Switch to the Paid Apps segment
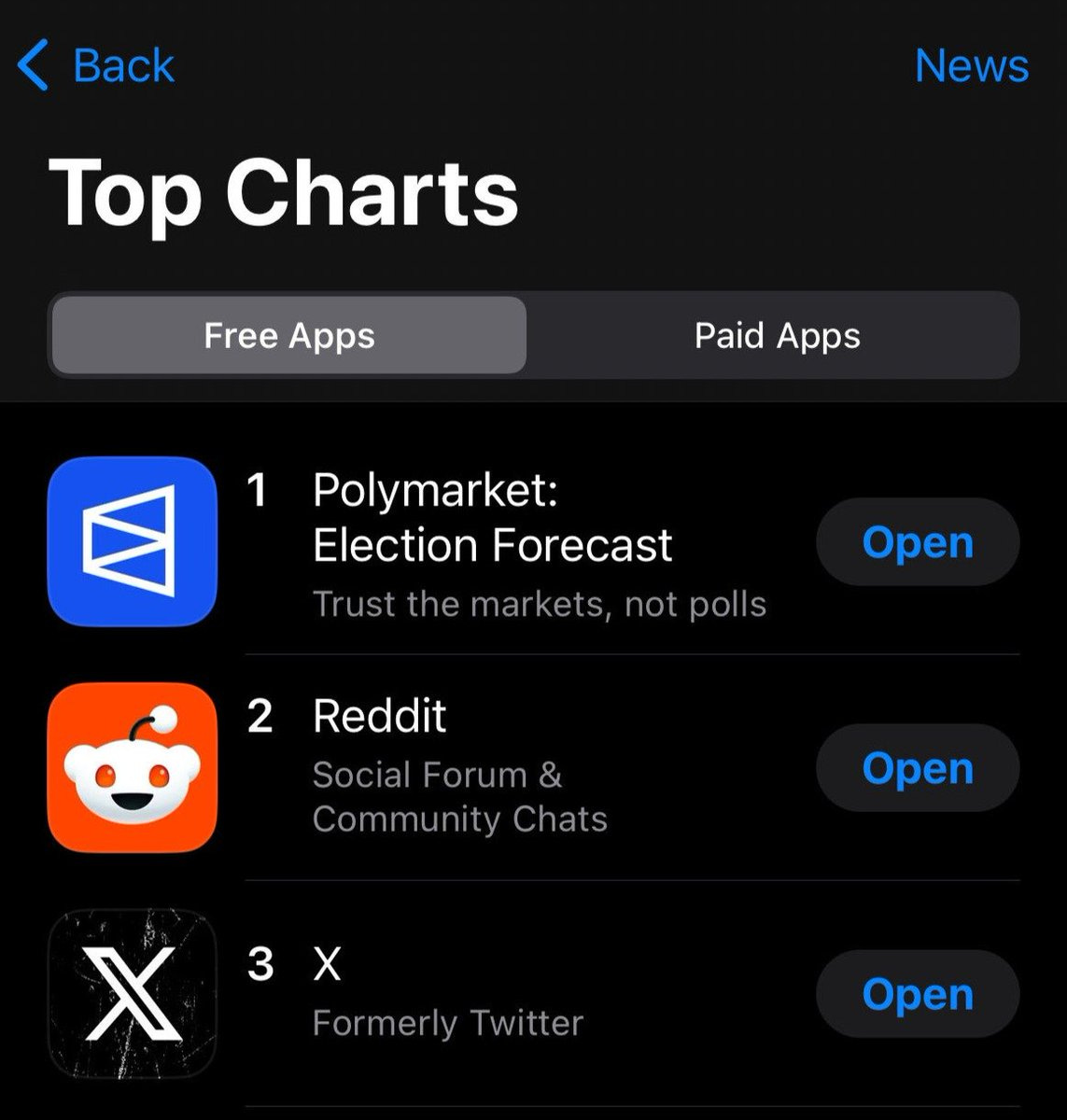This screenshot has width=1067, height=1120. click(x=777, y=336)
